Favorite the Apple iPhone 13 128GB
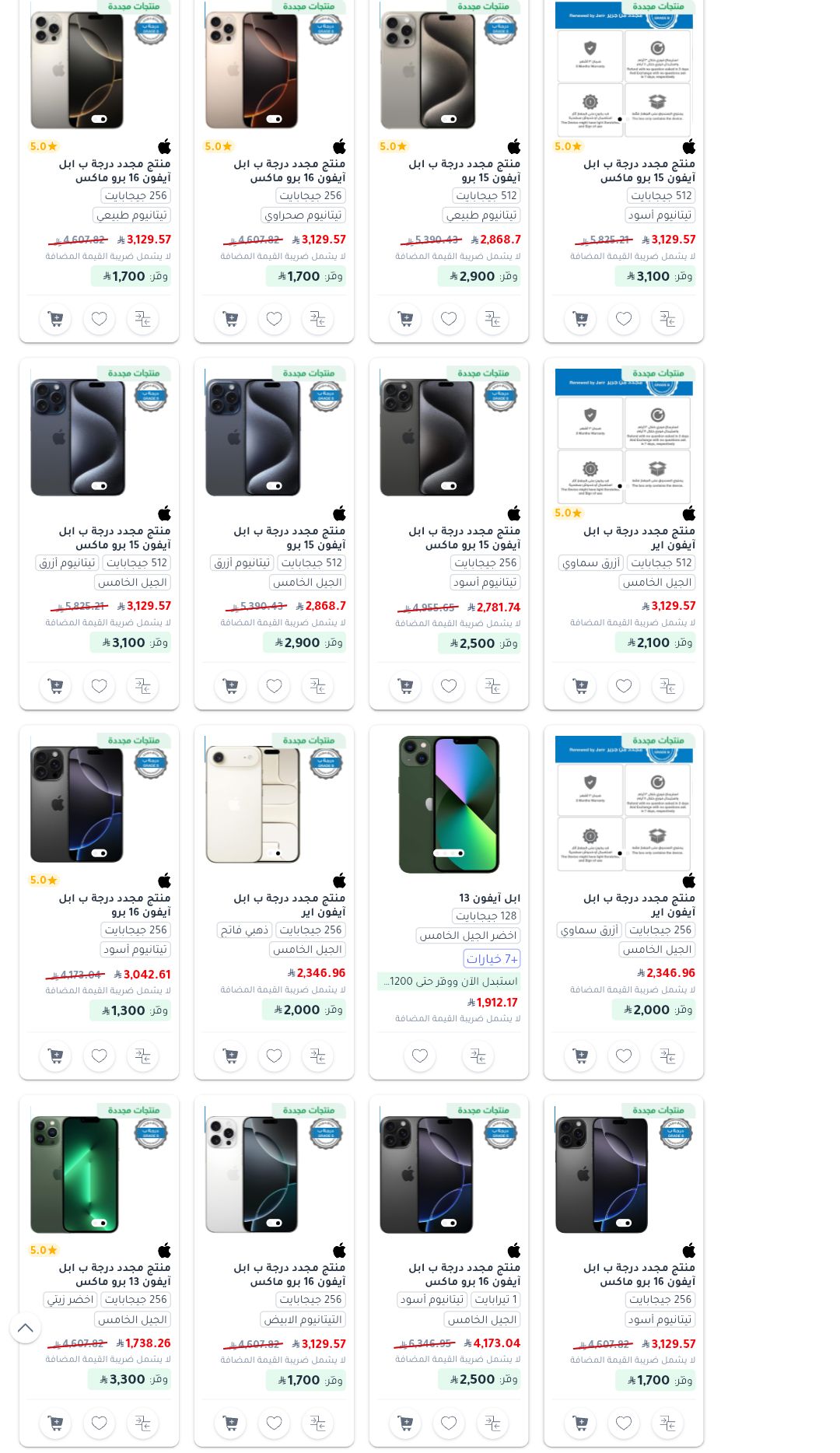 click(420, 1056)
